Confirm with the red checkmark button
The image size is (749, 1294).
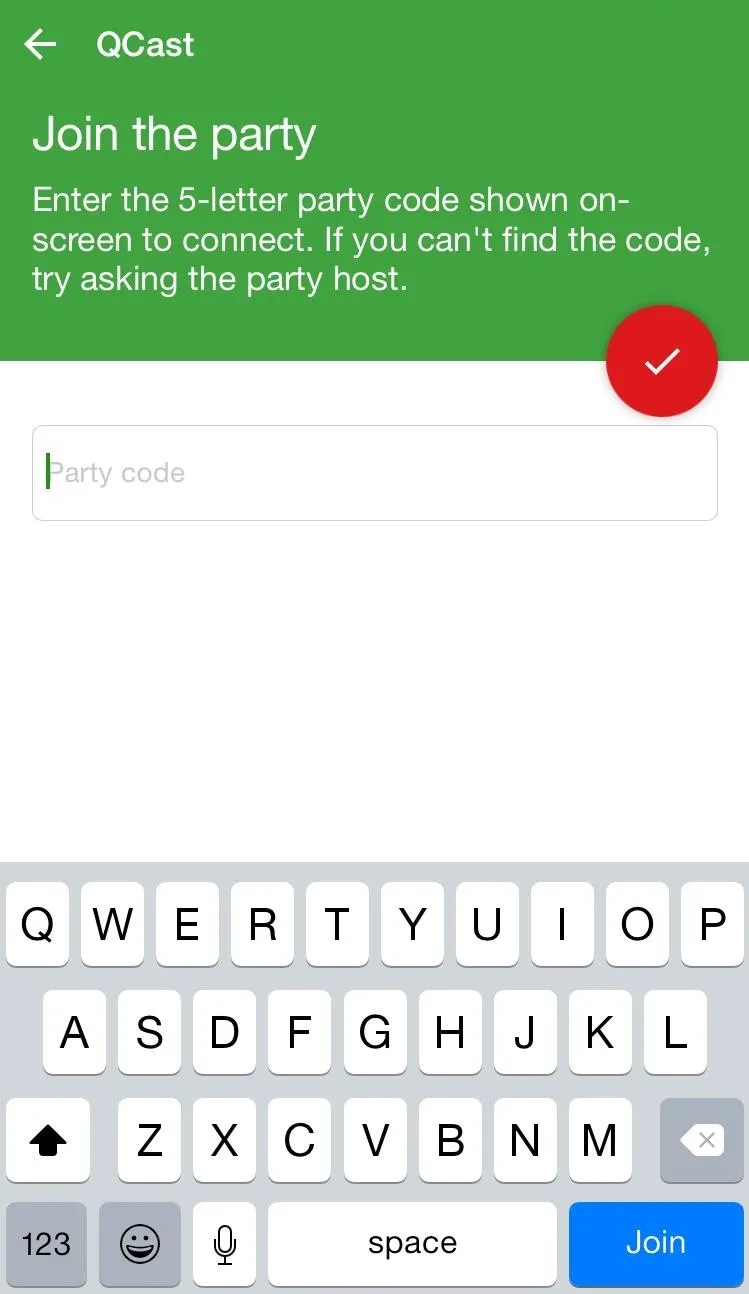coord(662,361)
